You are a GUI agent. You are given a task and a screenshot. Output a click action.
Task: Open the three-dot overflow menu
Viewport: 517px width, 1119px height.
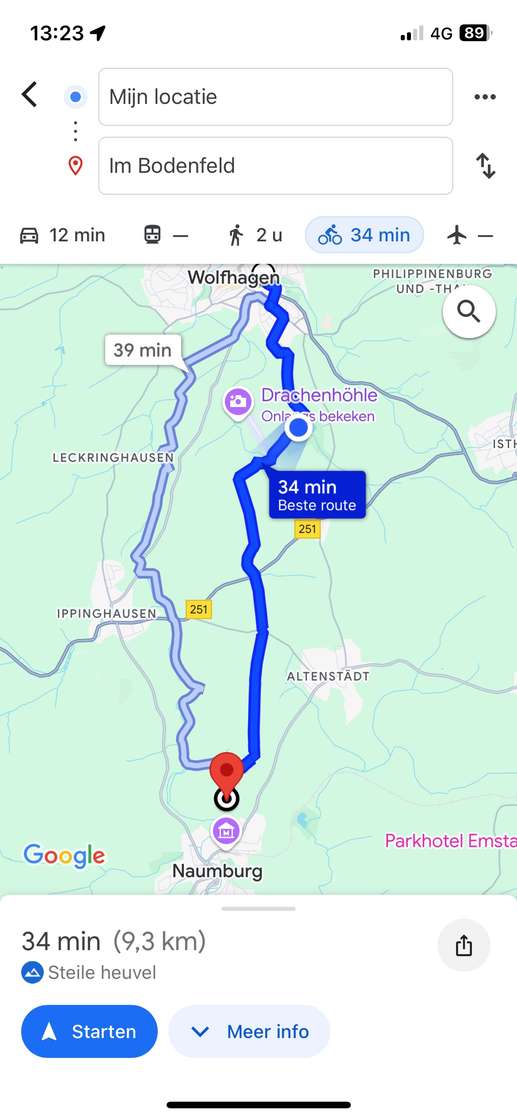pyautogui.click(x=485, y=97)
